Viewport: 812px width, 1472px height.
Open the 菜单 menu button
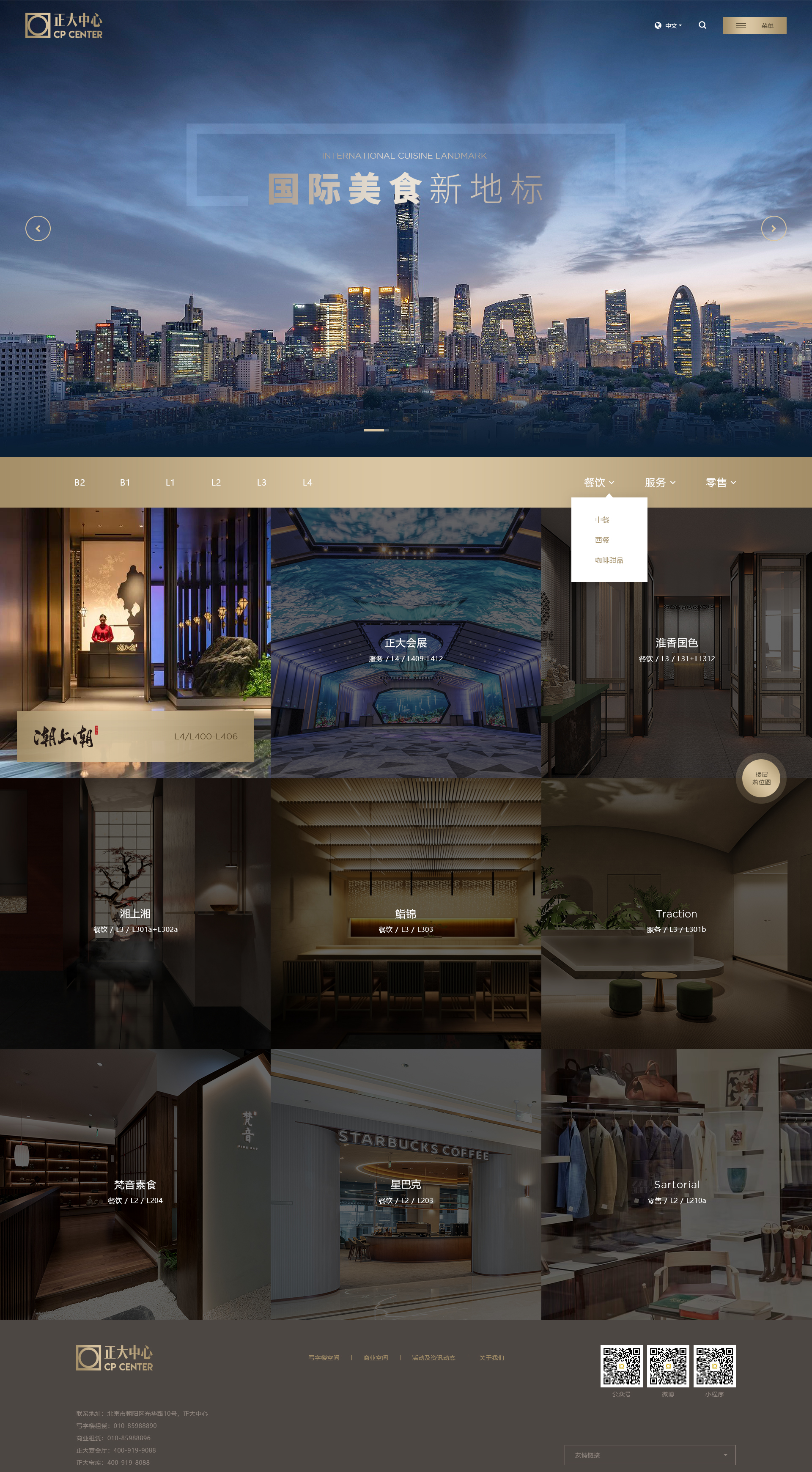point(754,25)
